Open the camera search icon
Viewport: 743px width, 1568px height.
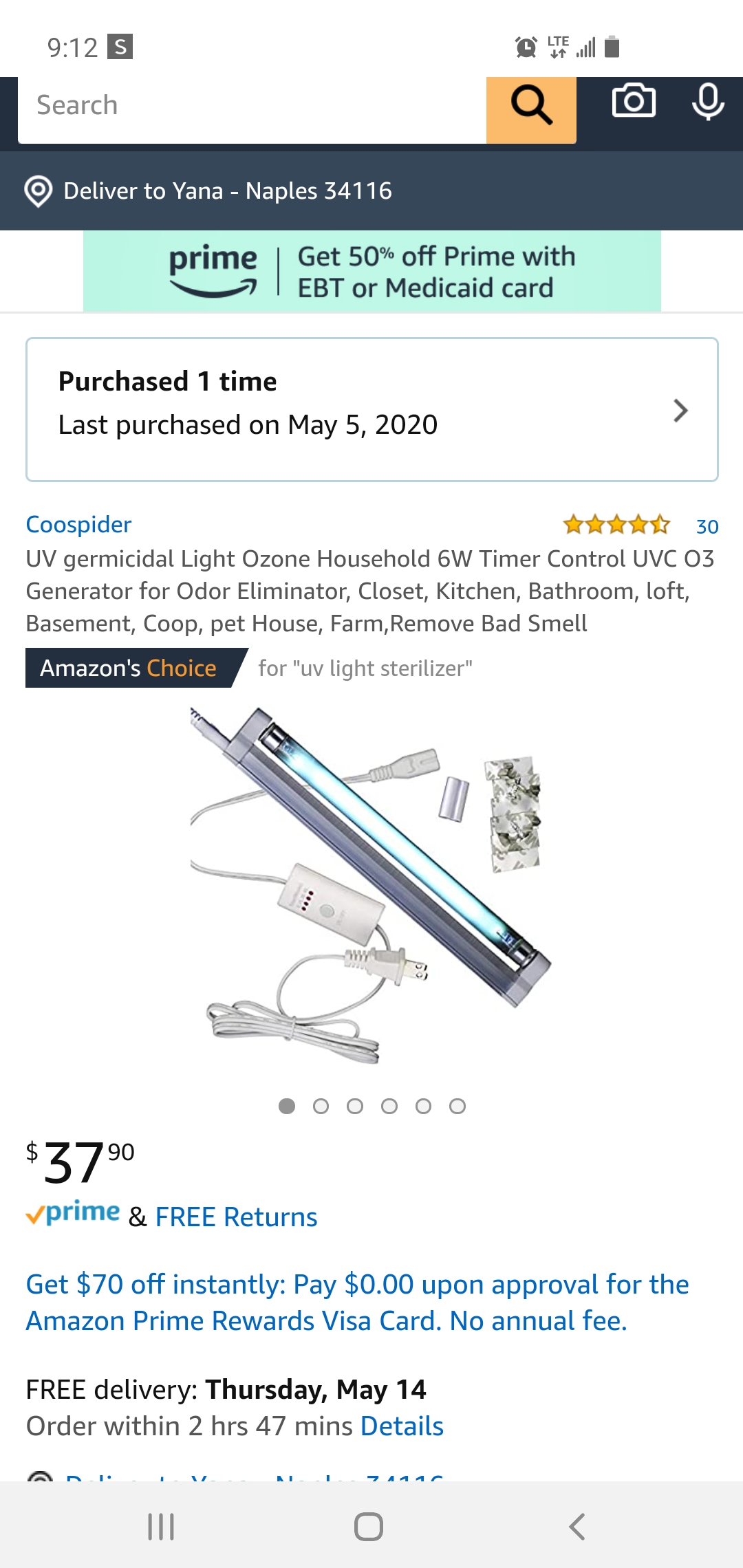(634, 102)
